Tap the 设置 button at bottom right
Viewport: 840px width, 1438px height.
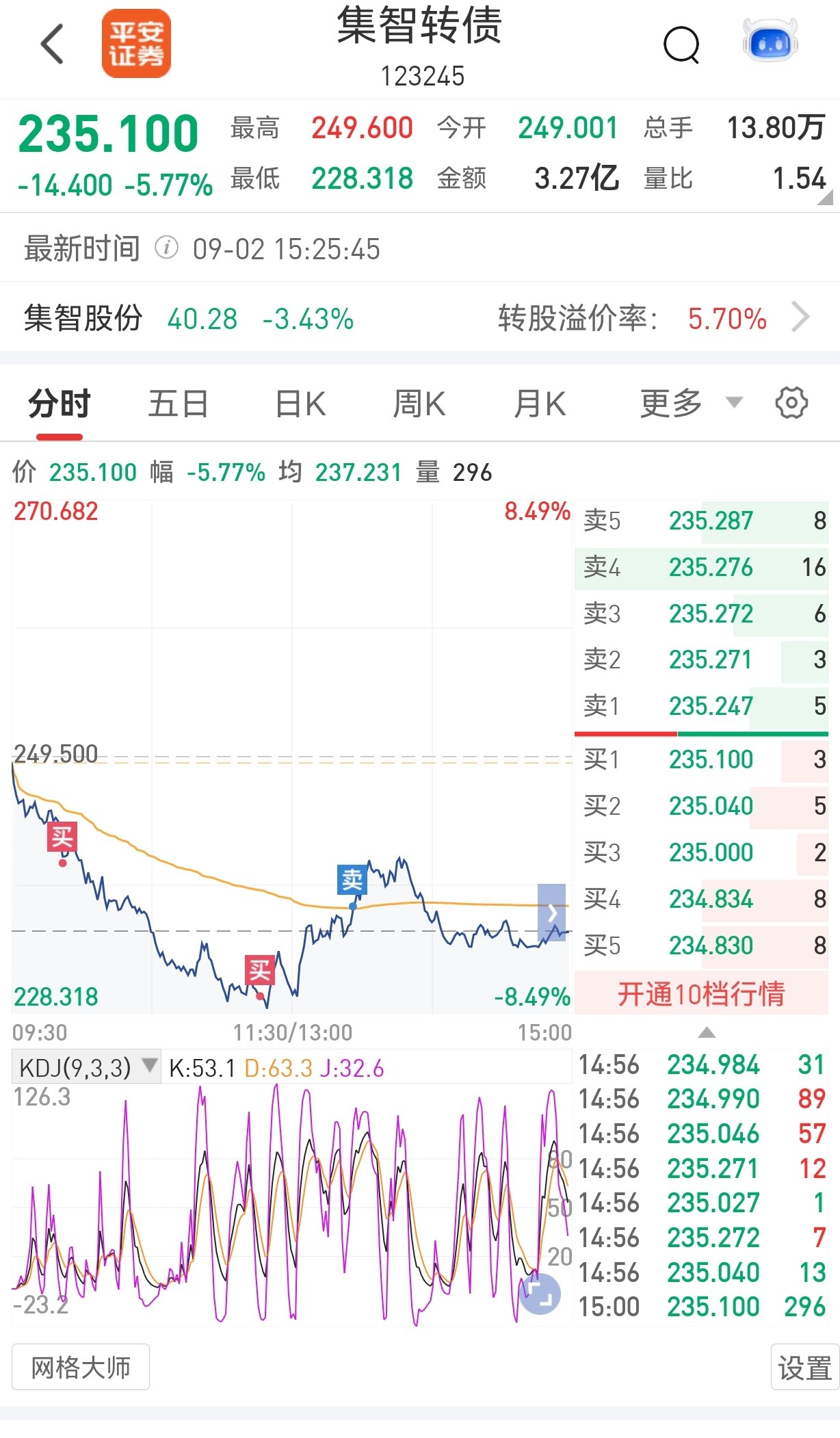[x=805, y=1368]
